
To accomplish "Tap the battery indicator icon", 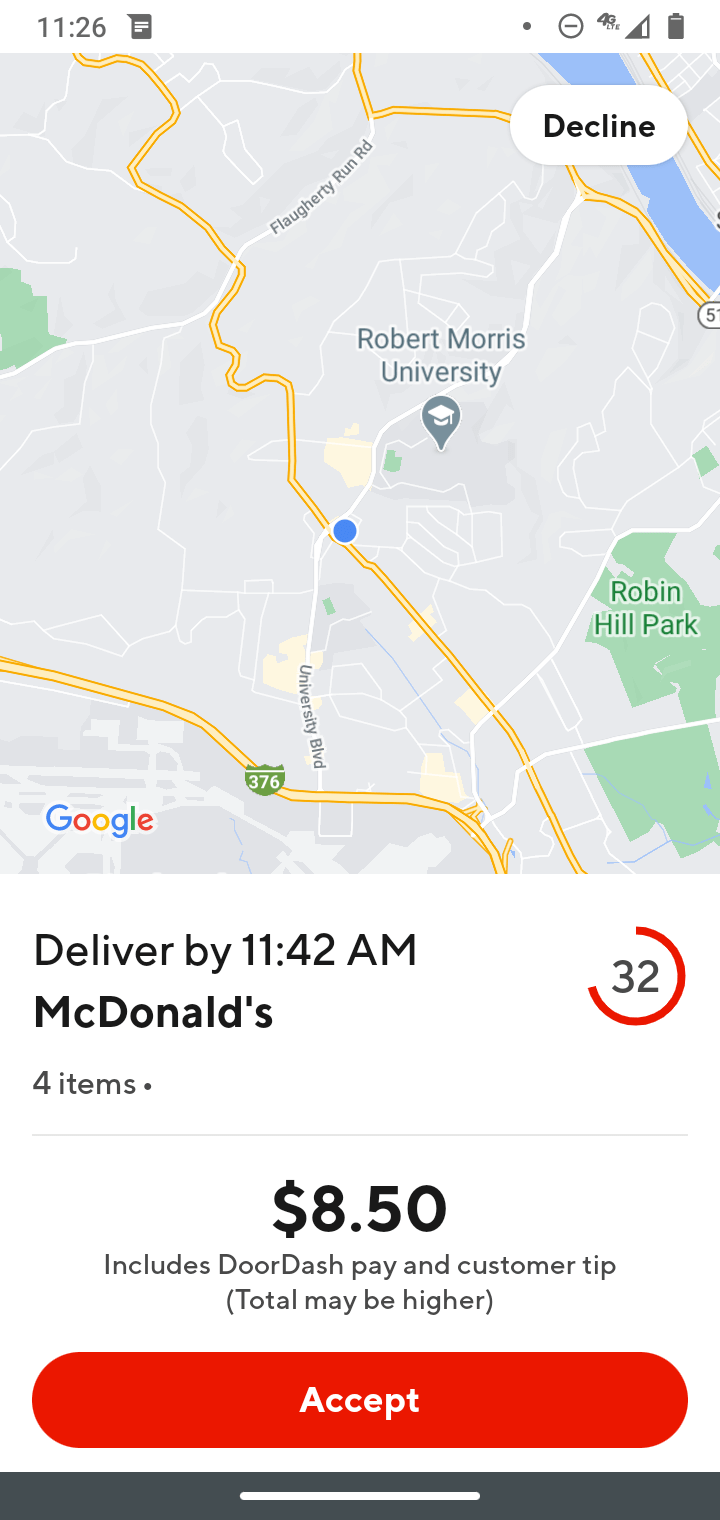I will [x=675, y=27].
